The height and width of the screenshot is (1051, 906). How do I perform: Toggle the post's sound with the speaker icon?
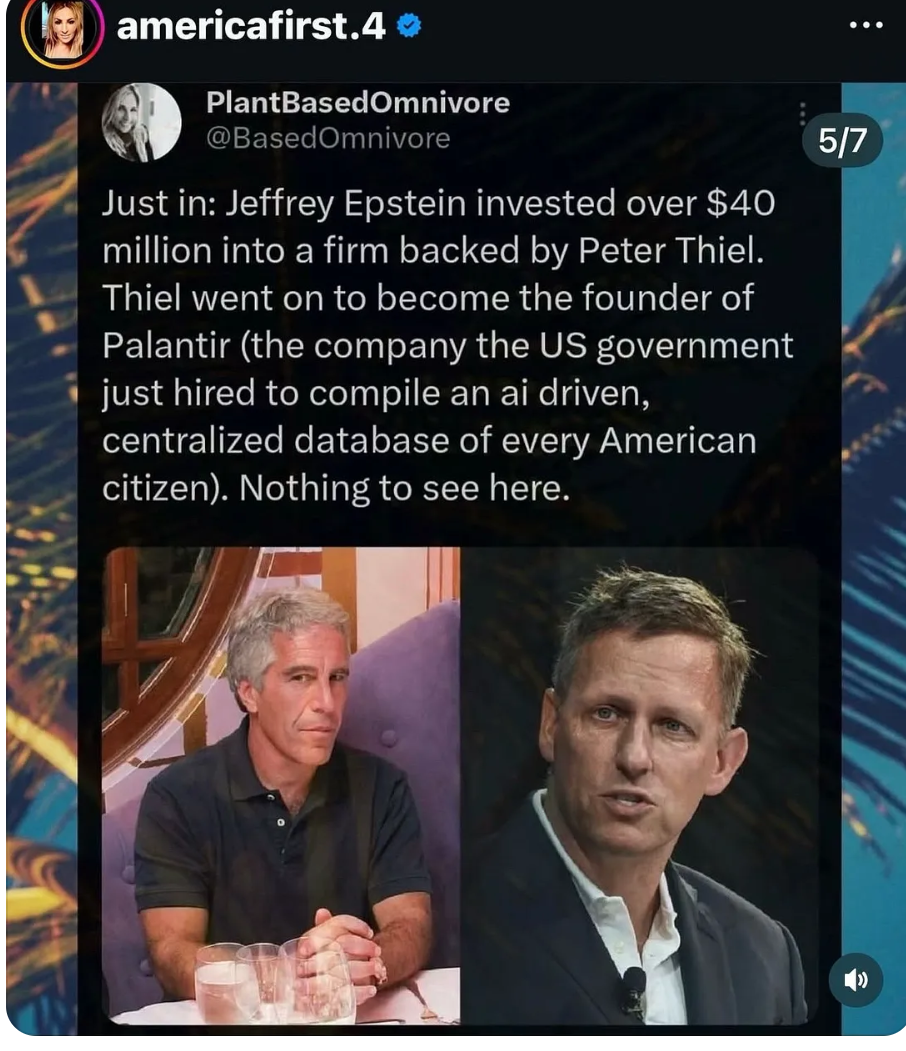(x=855, y=980)
